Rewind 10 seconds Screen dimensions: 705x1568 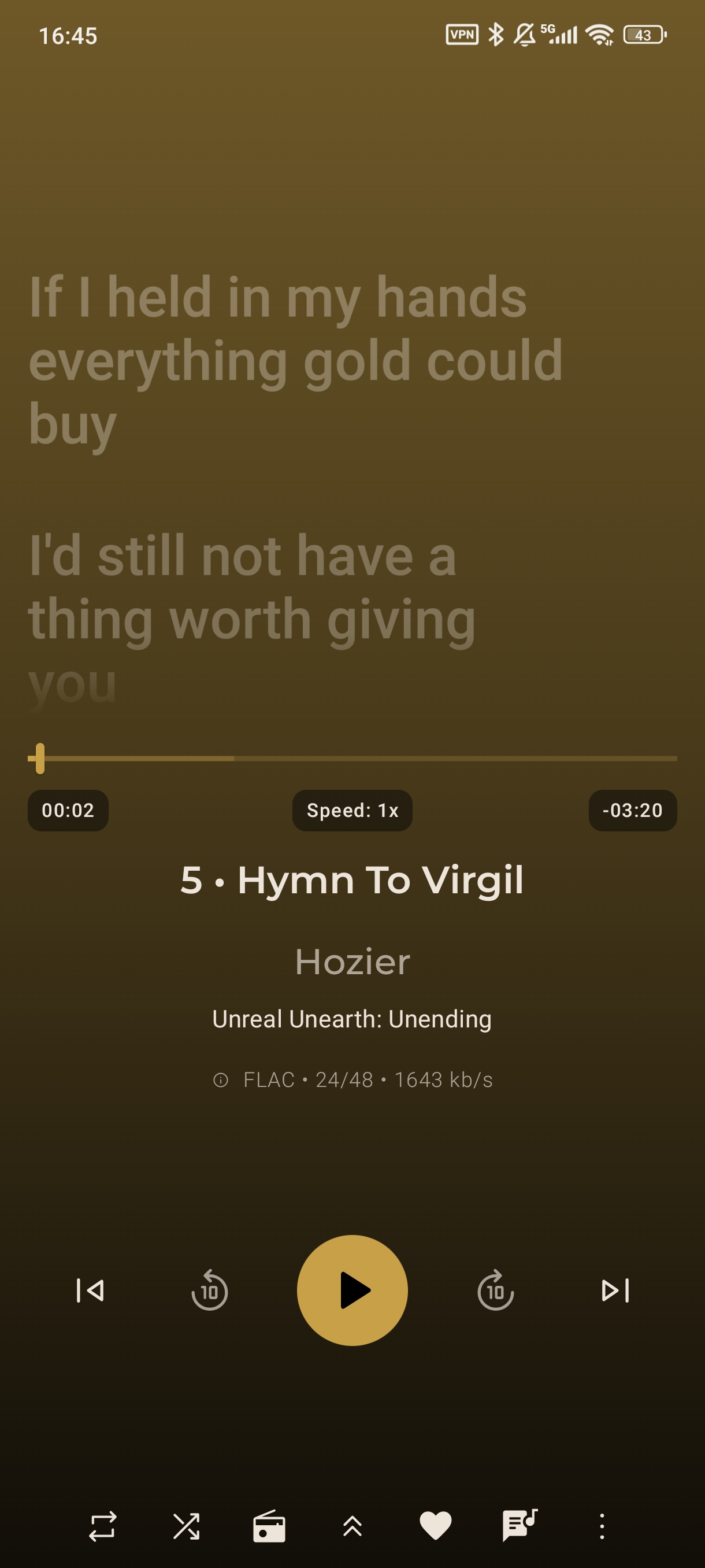point(209,1290)
